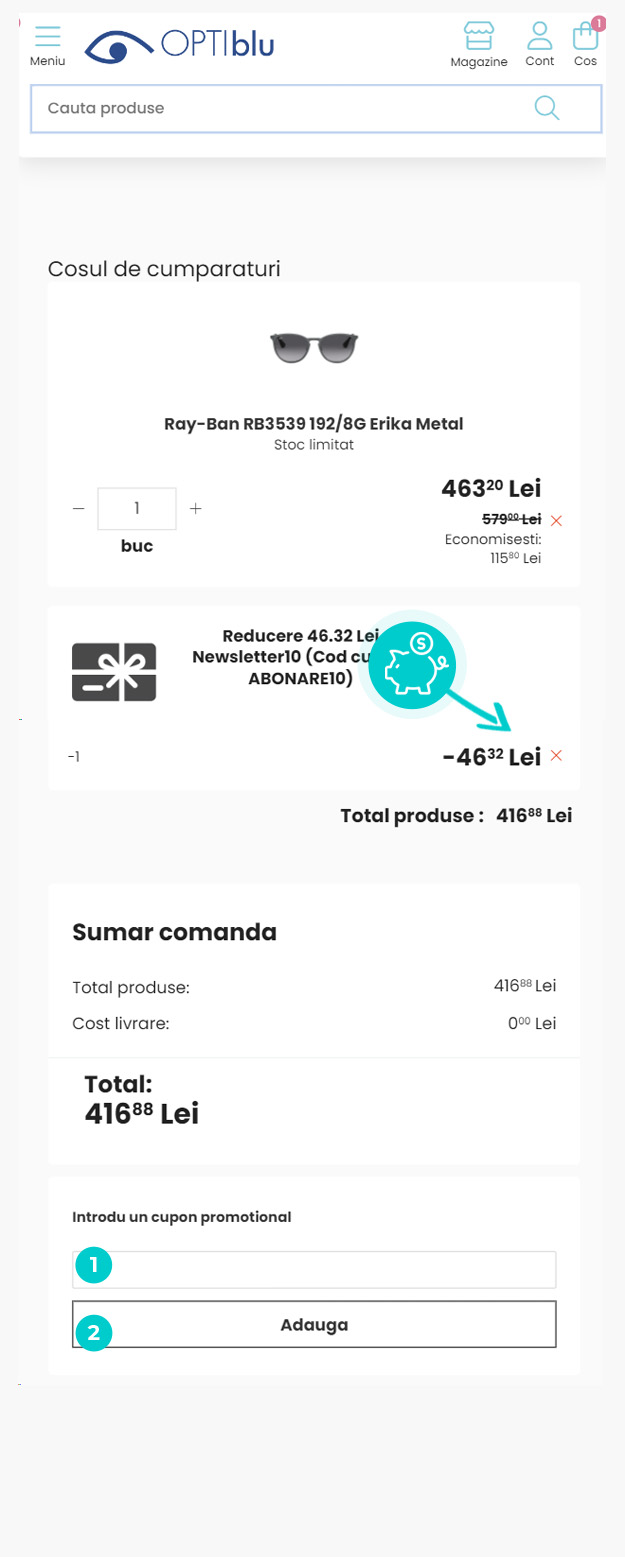The image size is (625, 1557).
Task: Tap the magnifier search icon
Action: point(547,108)
